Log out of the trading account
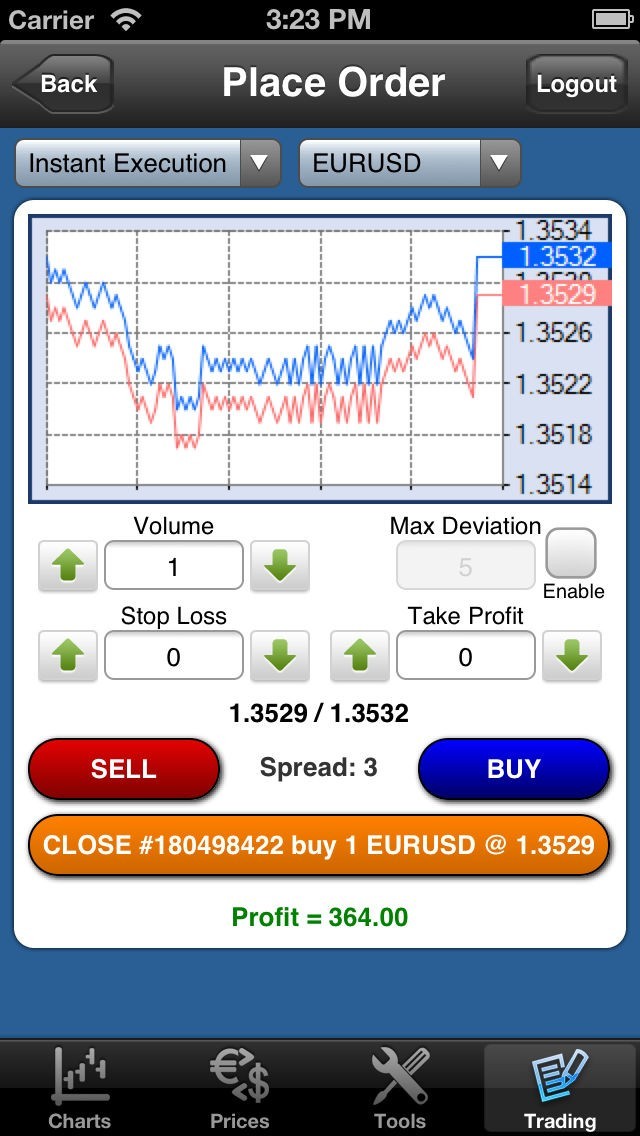Viewport: 640px width, 1136px height. [x=576, y=84]
